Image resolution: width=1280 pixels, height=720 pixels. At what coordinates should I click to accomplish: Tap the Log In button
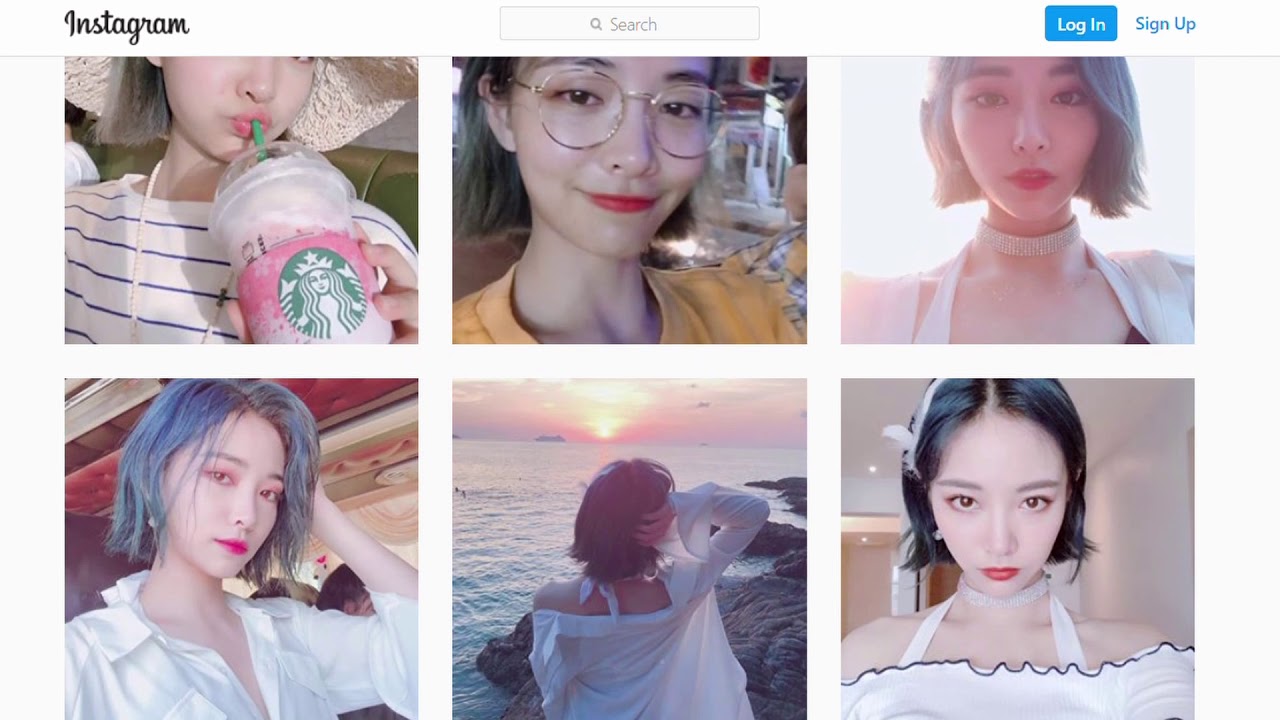pos(1080,24)
